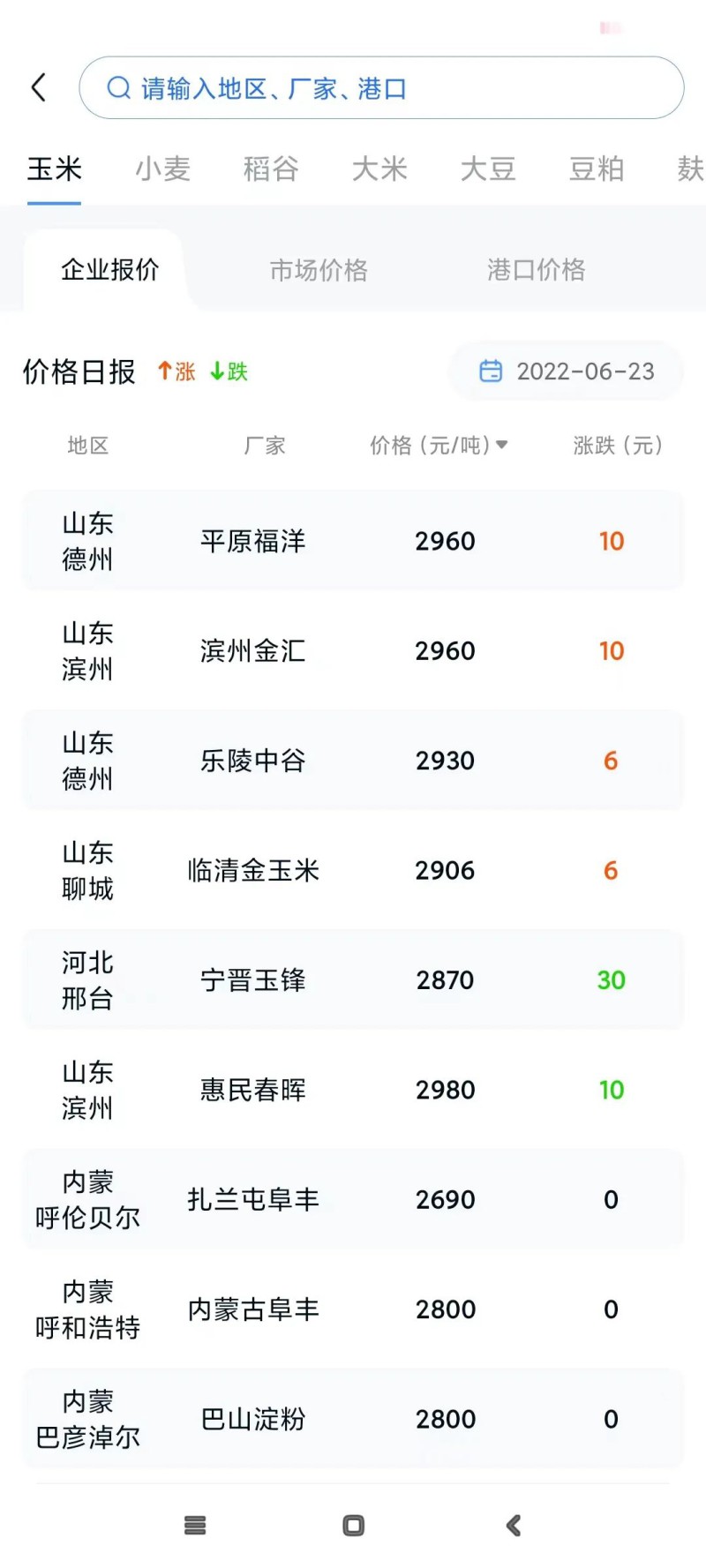
Task: Open the 平原福洋 price row
Action: coord(353,541)
